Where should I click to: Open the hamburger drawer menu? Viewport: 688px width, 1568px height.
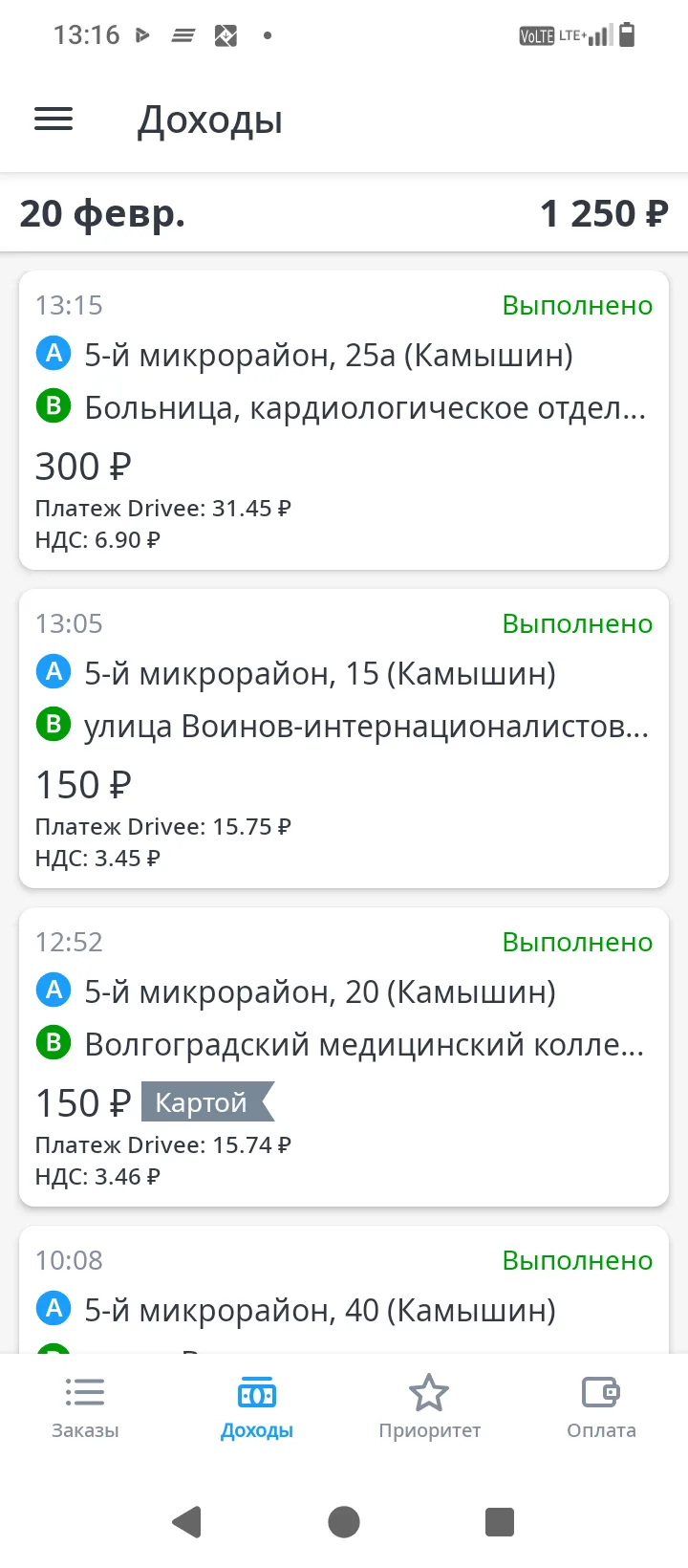click(54, 120)
